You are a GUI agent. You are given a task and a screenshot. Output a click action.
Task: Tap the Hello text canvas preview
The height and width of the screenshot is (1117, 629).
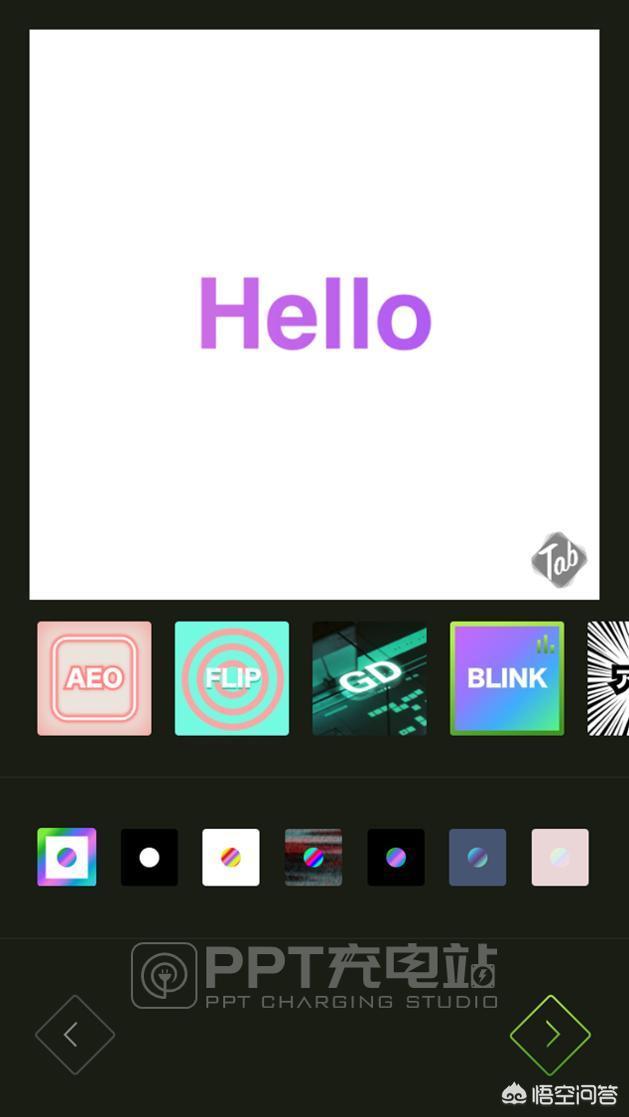pyautogui.click(x=314, y=314)
